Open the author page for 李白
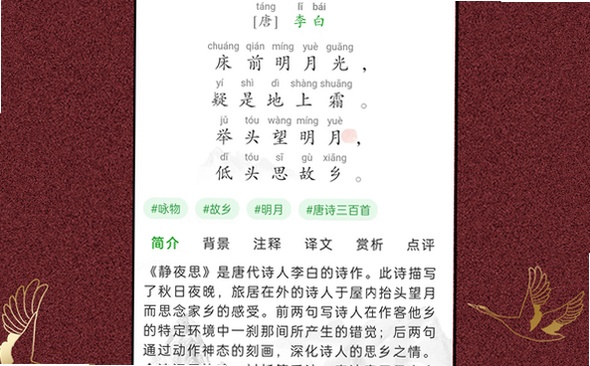The image size is (590, 366). pos(309,21)
